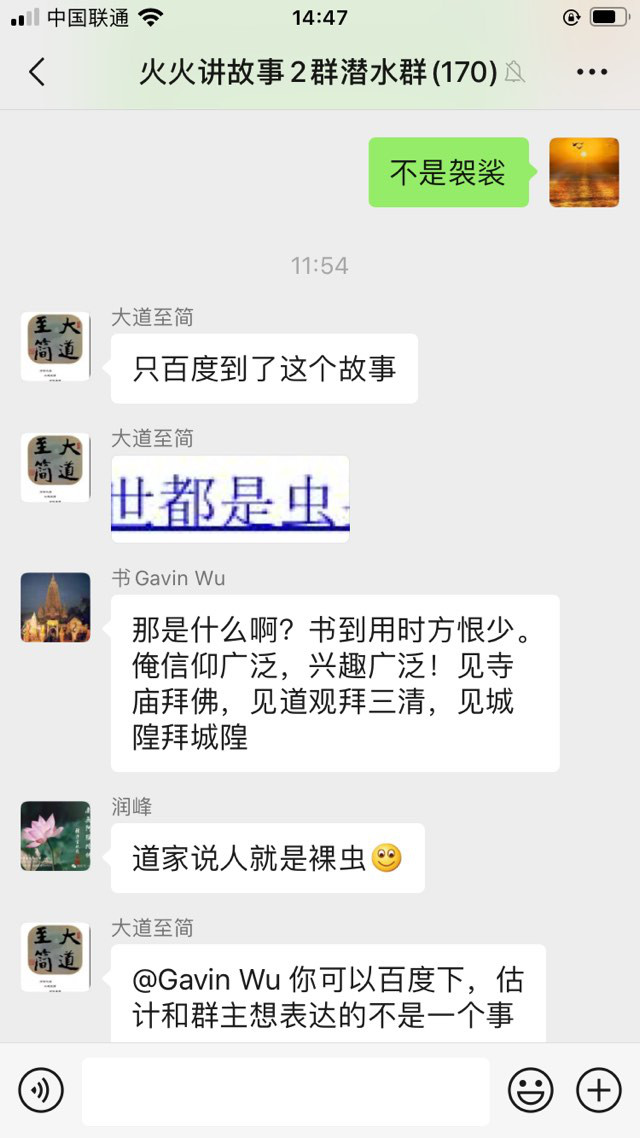Open the group chat options menu
This screenshot has height=1138, width=640.
[592, 72]
